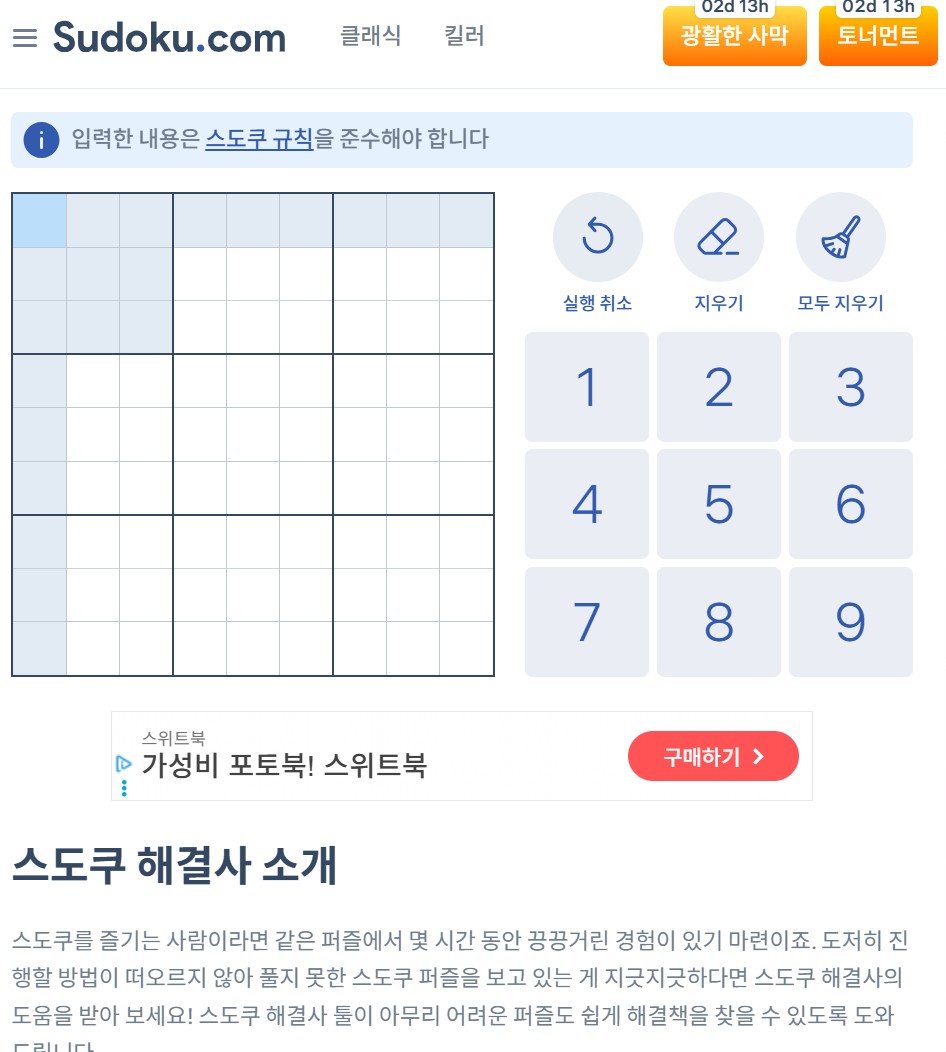Screen dimensions: 946x1052
Task: Enter number 4 from the keypad
Action: pos(587,504)
